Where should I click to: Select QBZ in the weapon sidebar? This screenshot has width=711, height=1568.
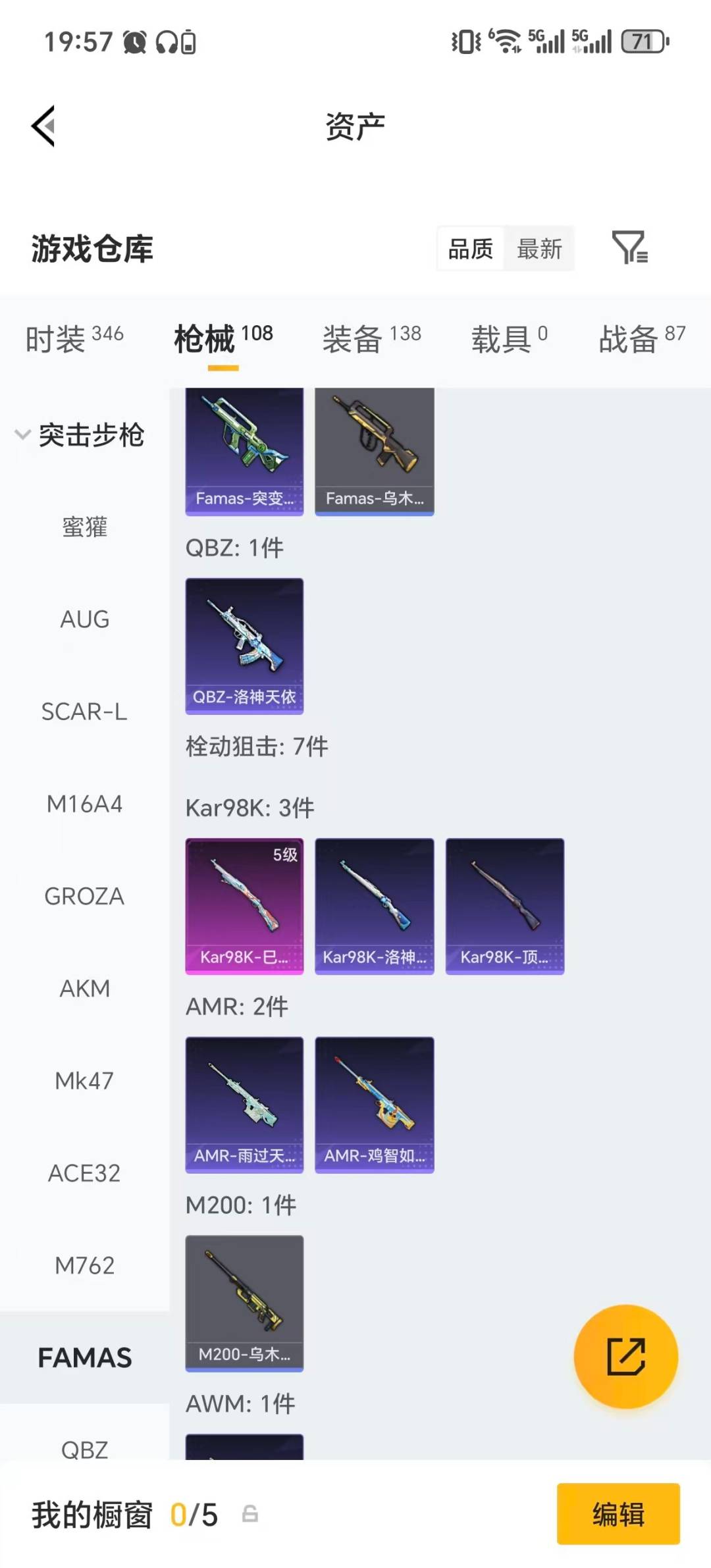pyautogui.click(x=84, y=1450)
